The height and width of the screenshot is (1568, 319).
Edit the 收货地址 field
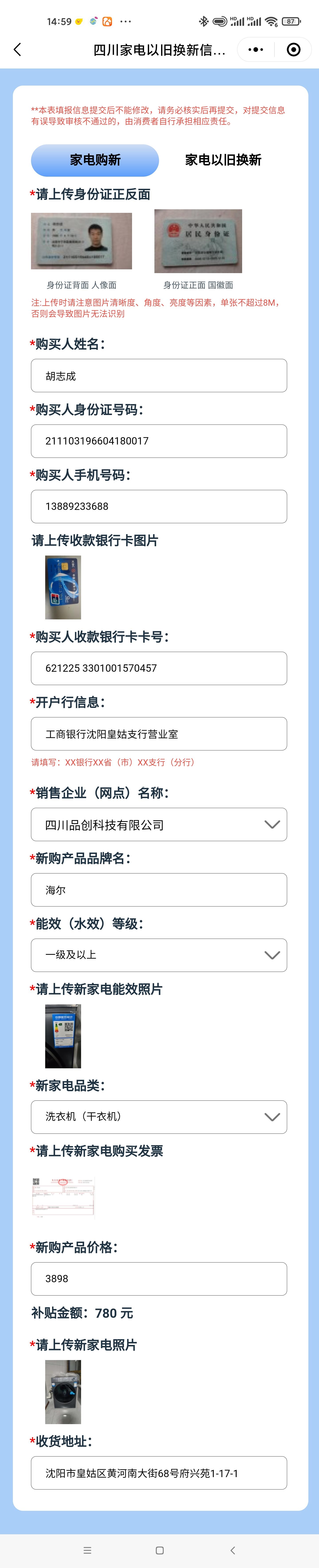coord(159,1473)
